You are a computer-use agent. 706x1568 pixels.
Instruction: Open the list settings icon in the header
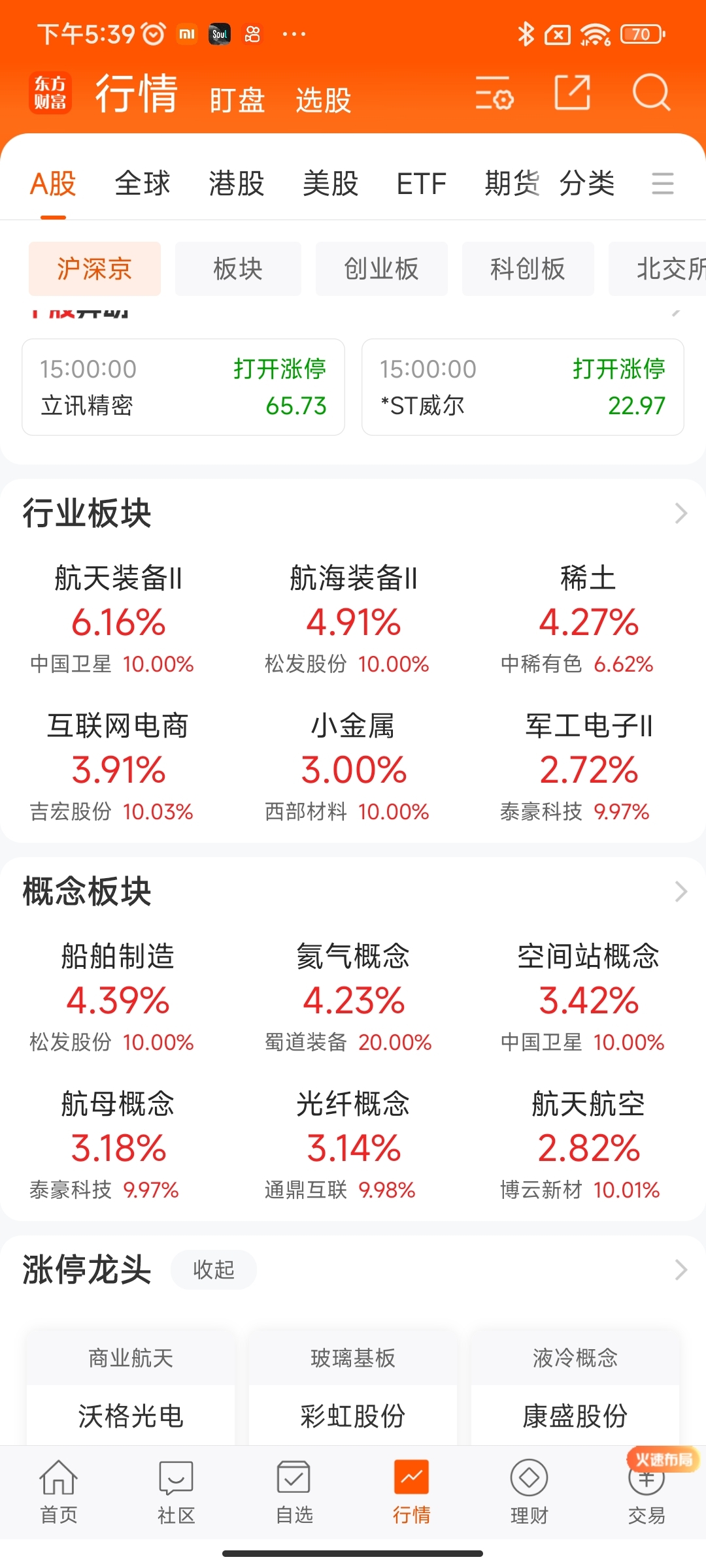[x=494, y=93]
